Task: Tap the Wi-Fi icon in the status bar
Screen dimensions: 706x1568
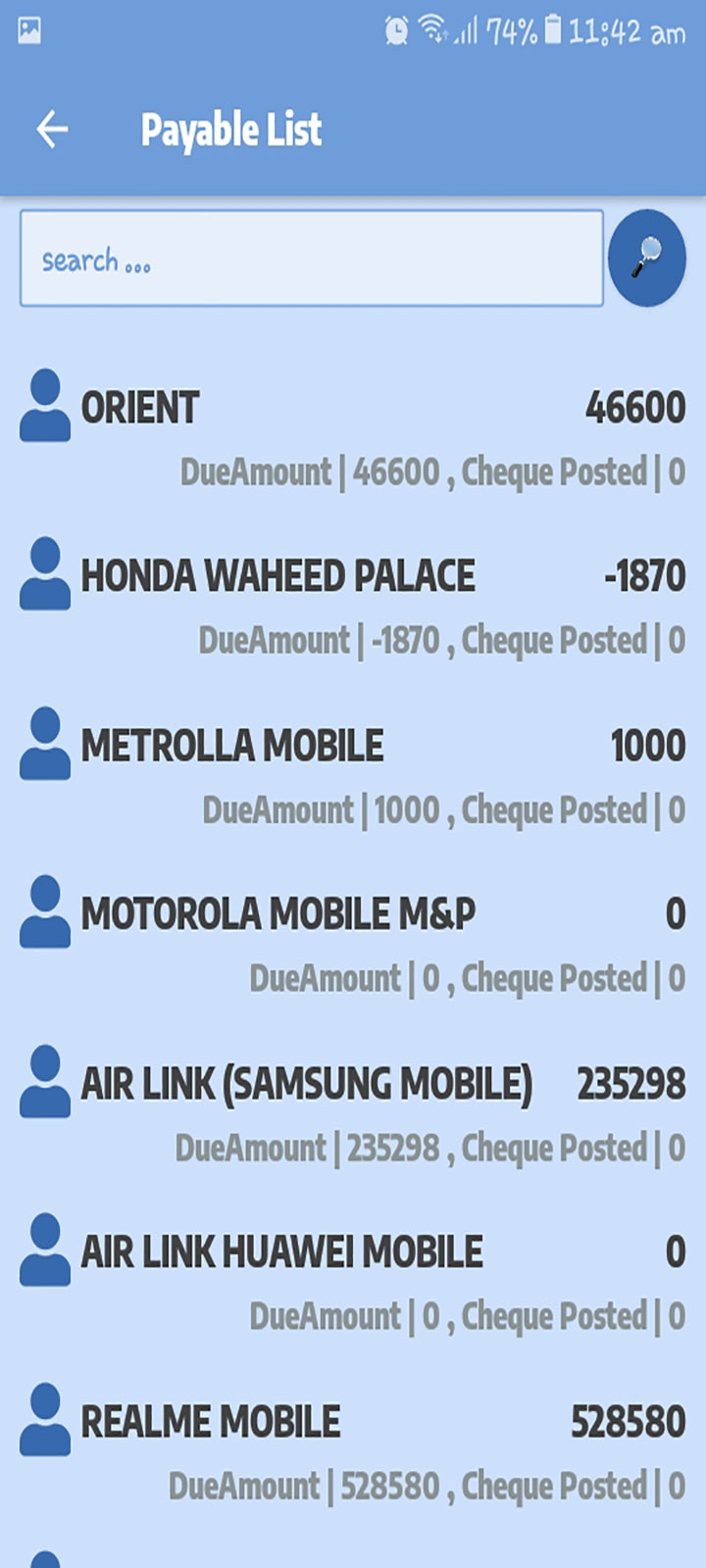Action: pos(429,28)
